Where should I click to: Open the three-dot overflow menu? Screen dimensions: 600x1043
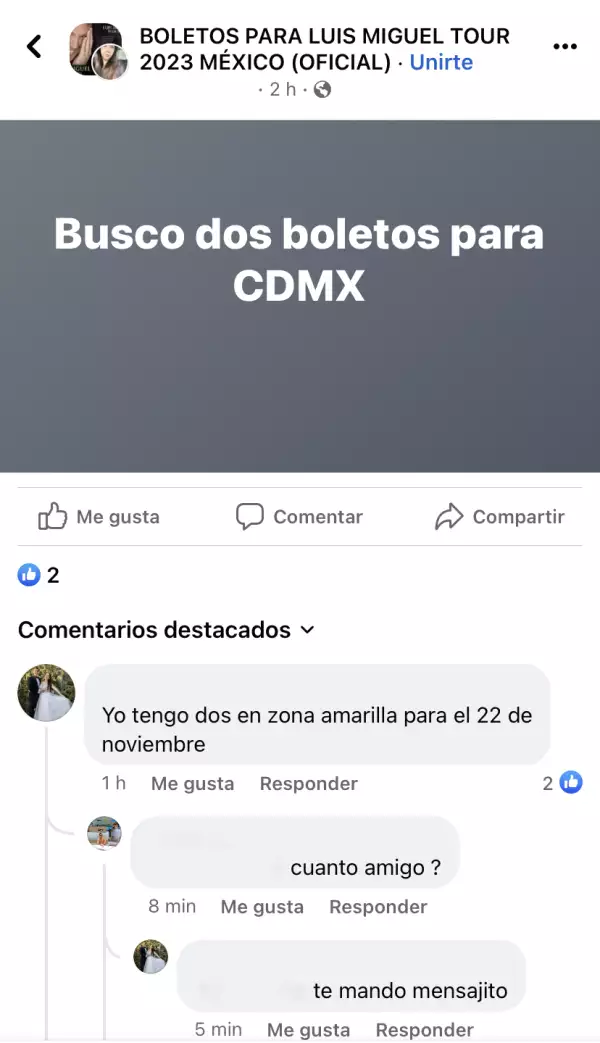(565, 46)
